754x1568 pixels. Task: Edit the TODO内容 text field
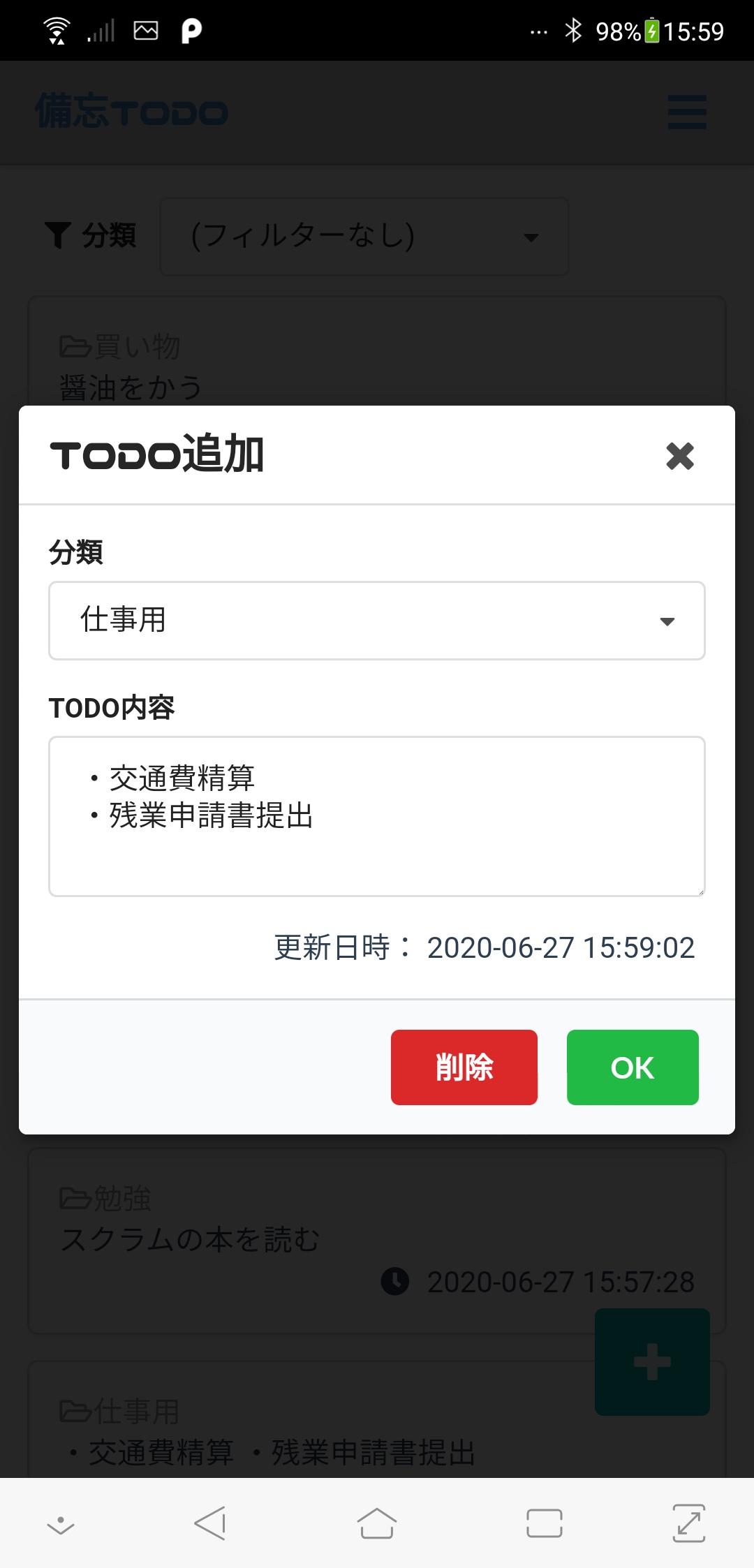[x=377, y=815]
